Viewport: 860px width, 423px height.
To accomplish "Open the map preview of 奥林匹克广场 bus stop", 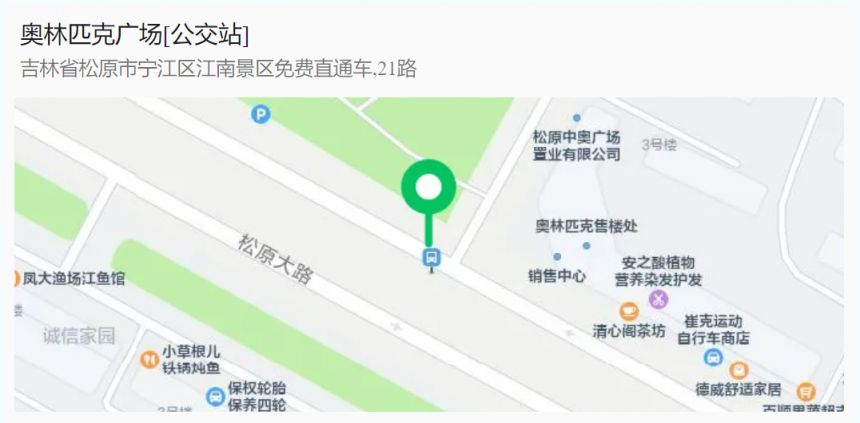I will (430, 254).
